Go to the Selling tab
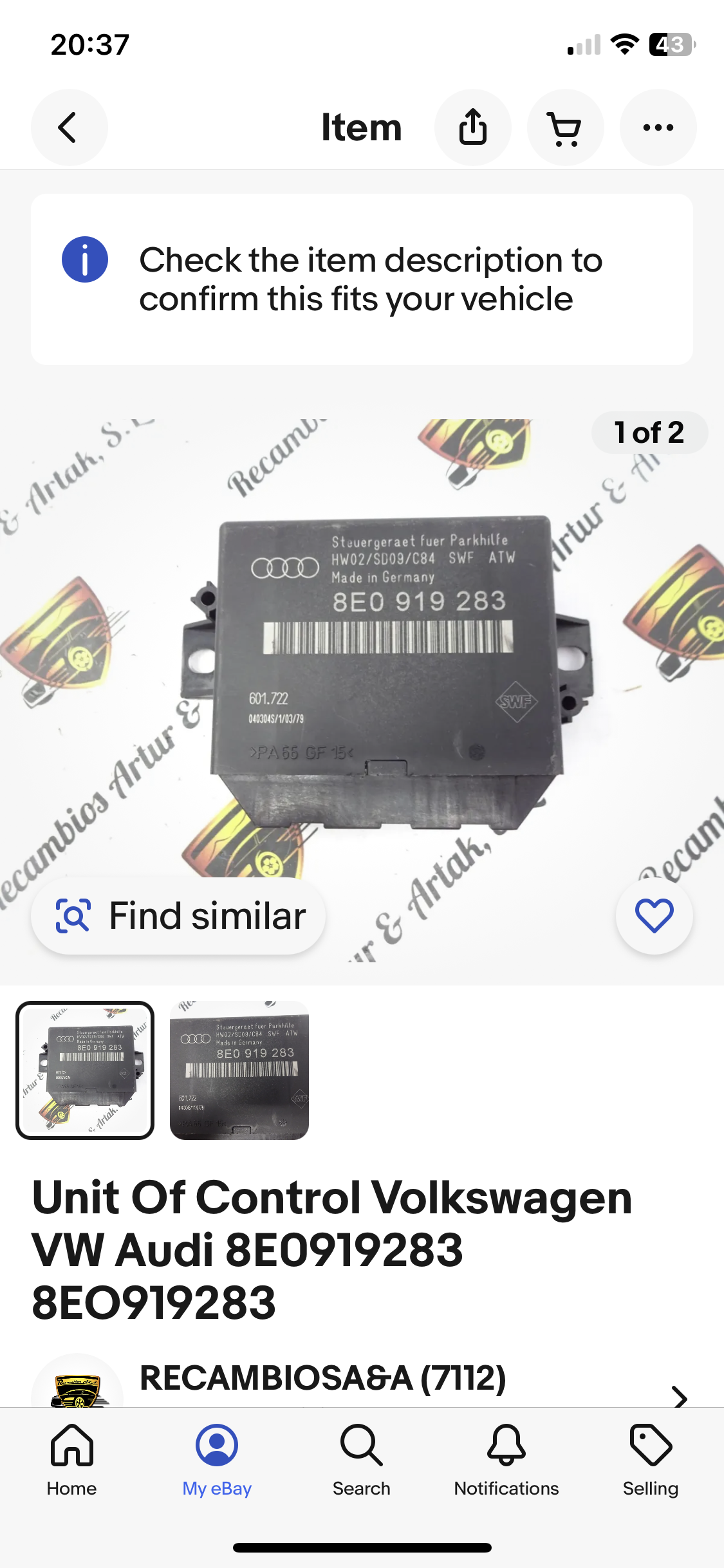This screenshot has height=1568, width=724. pyautogui.click(x=651, y=1461)
